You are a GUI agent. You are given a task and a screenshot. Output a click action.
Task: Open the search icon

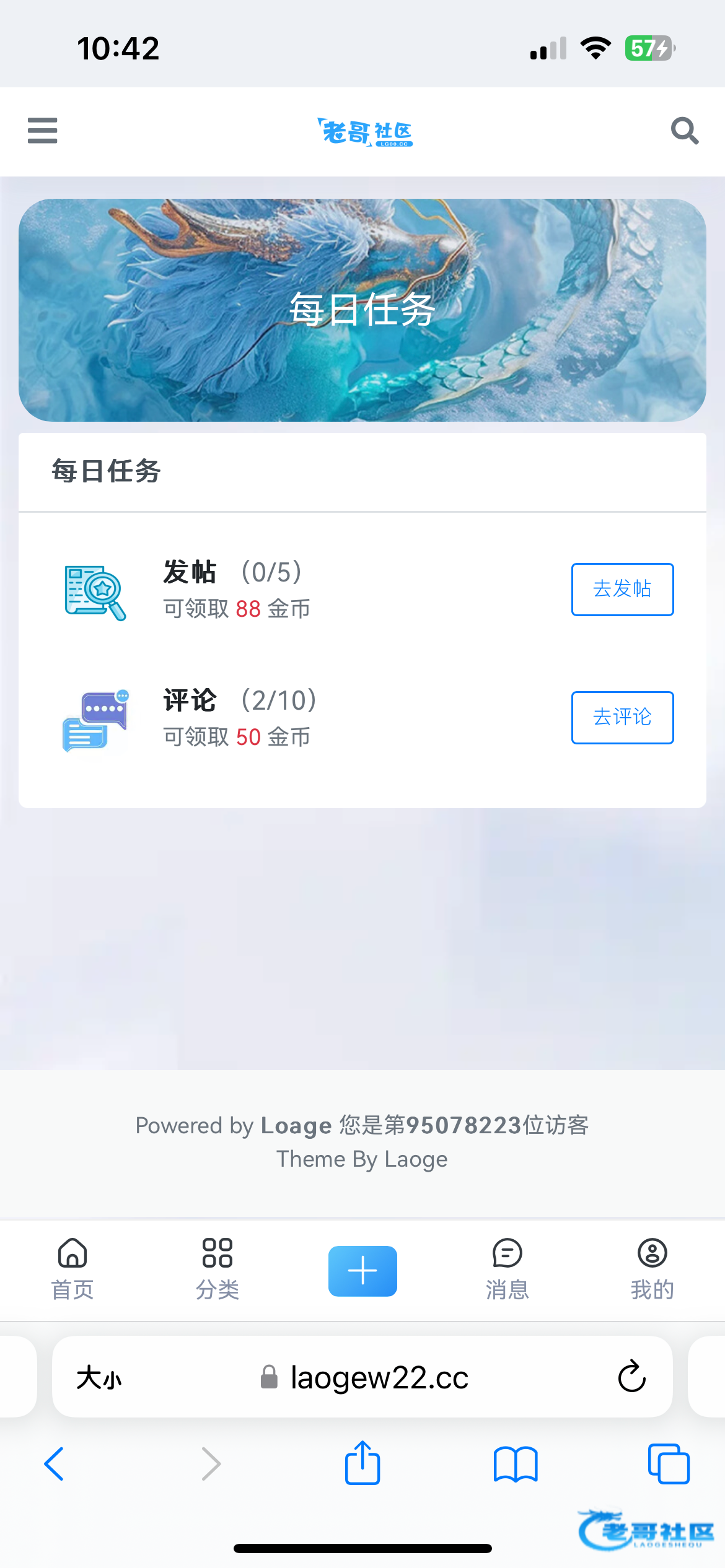point(684,131)
